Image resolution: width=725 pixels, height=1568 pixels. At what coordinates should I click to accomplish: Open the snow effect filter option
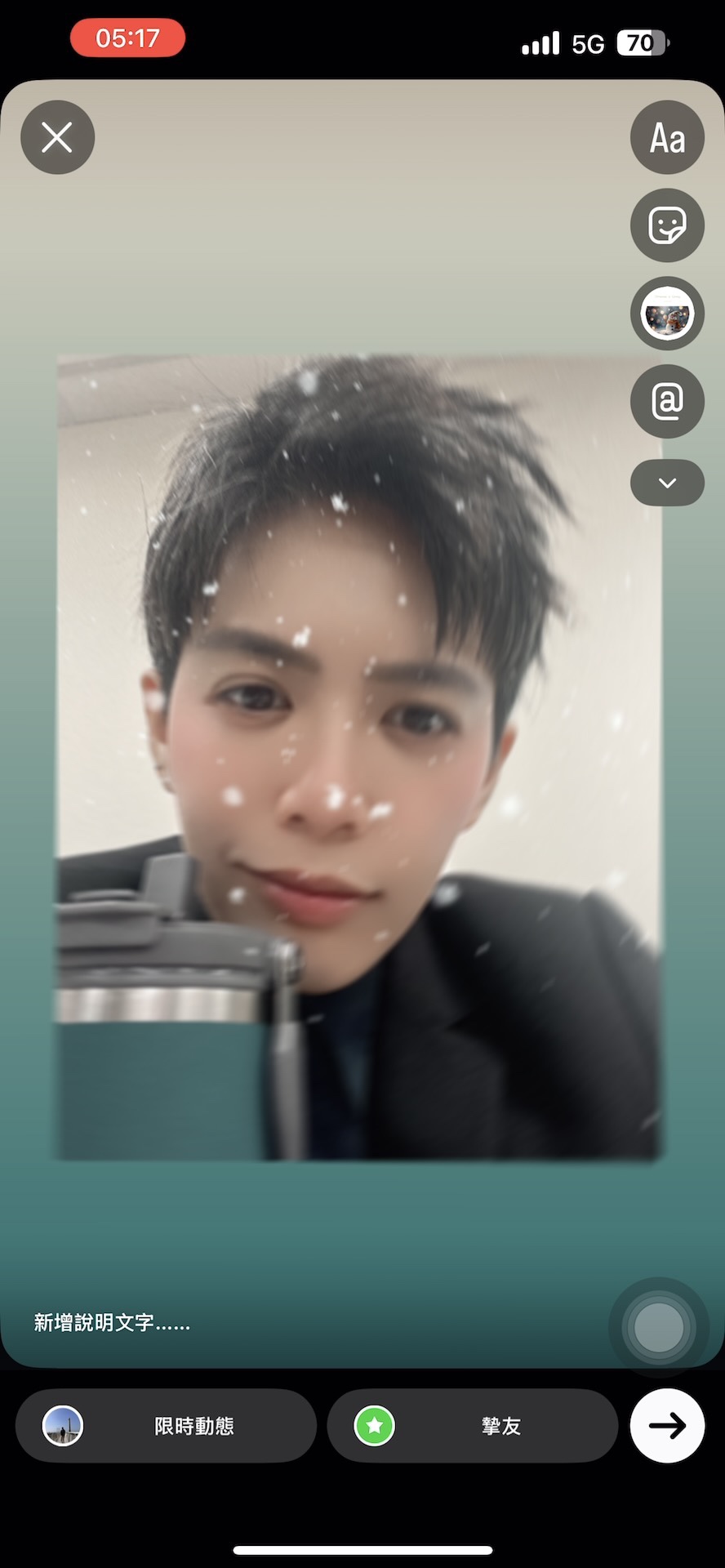(667, 314)
